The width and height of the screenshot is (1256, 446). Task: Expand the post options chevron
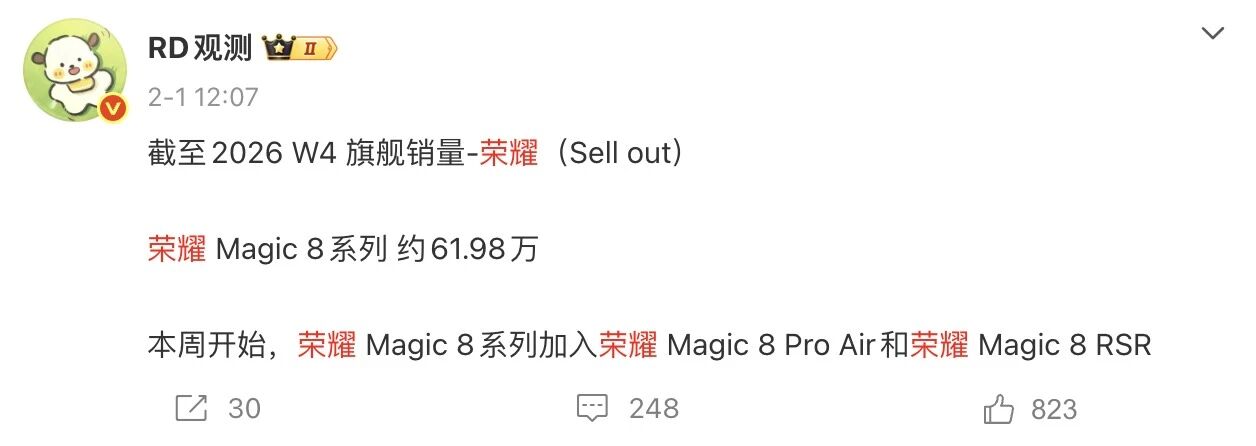click(1212, 34)
